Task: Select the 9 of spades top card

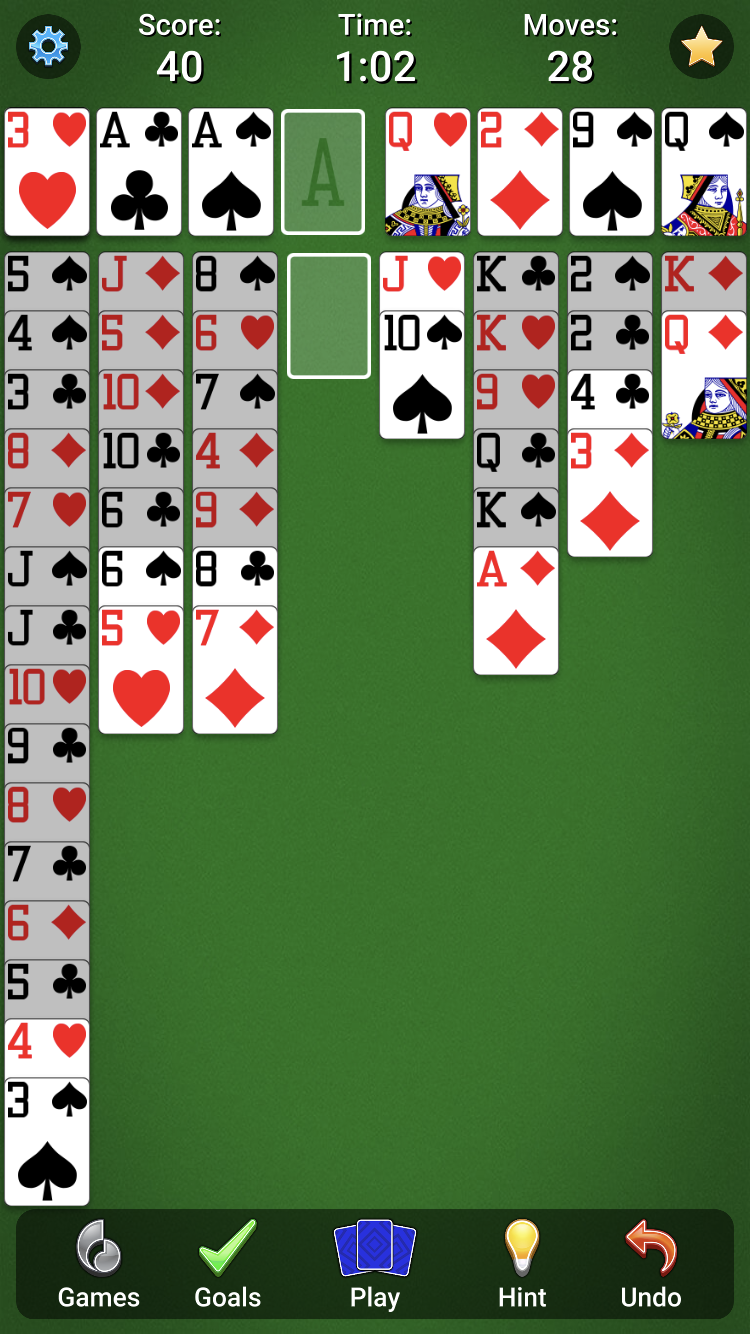Action: pyautogui.click(x=612, y=172)
